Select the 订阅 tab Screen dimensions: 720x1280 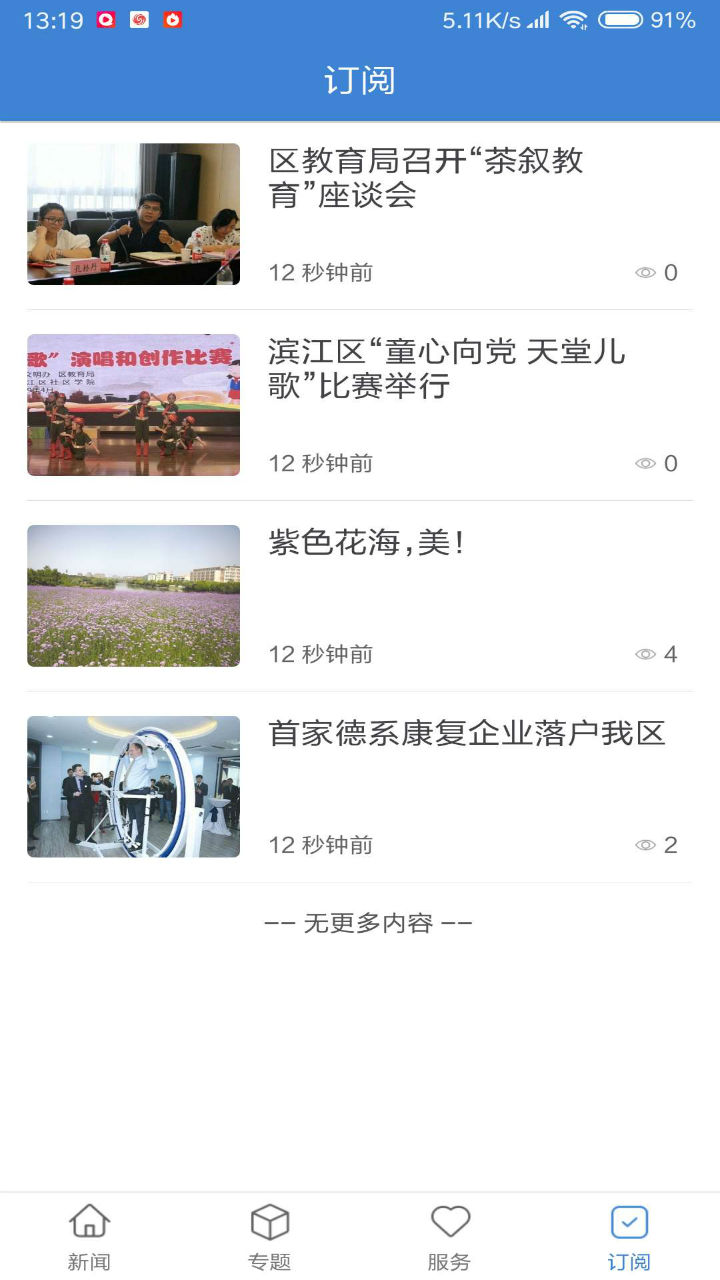pyautogui.click(x=629, y=1236)
